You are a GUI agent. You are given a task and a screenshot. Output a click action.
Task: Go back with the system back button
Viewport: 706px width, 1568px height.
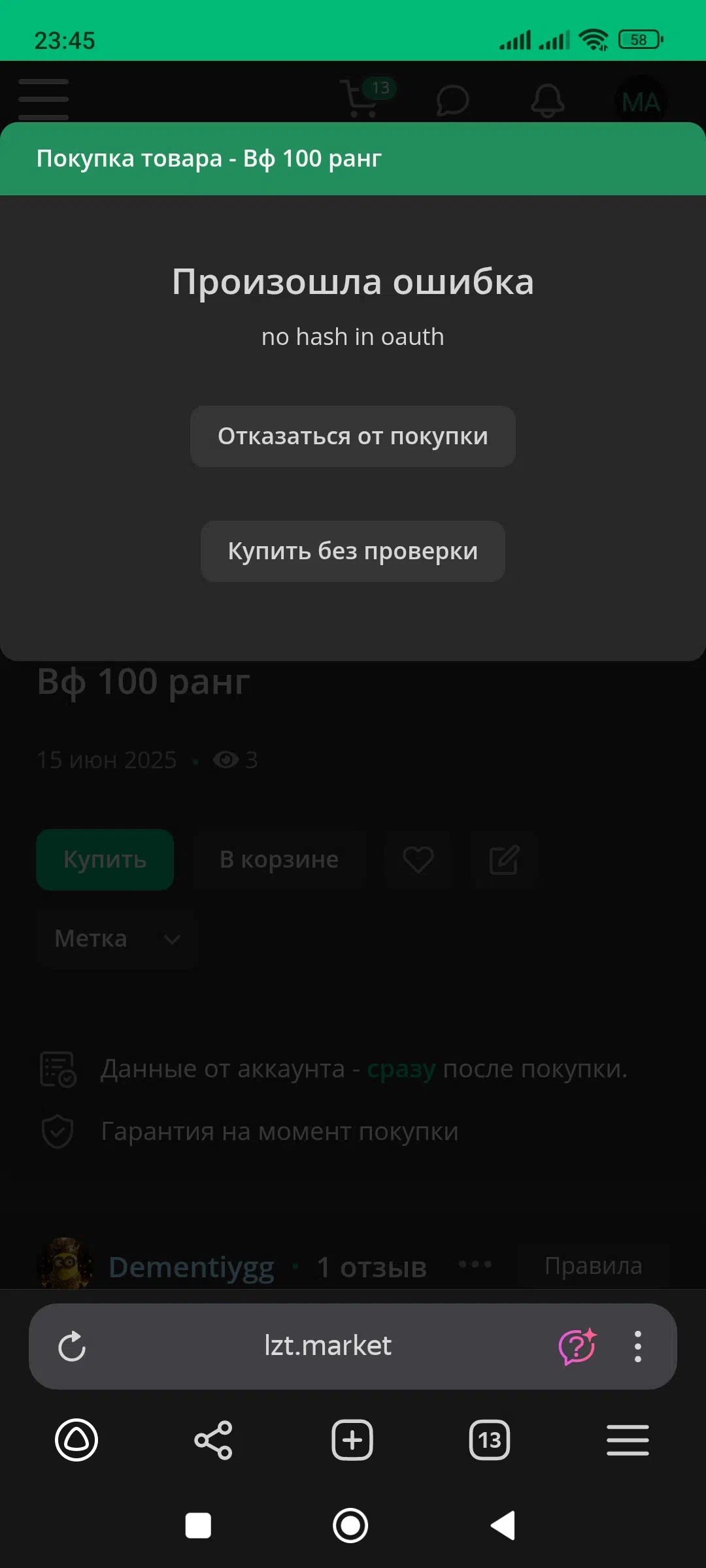[x=503, y=1526]
